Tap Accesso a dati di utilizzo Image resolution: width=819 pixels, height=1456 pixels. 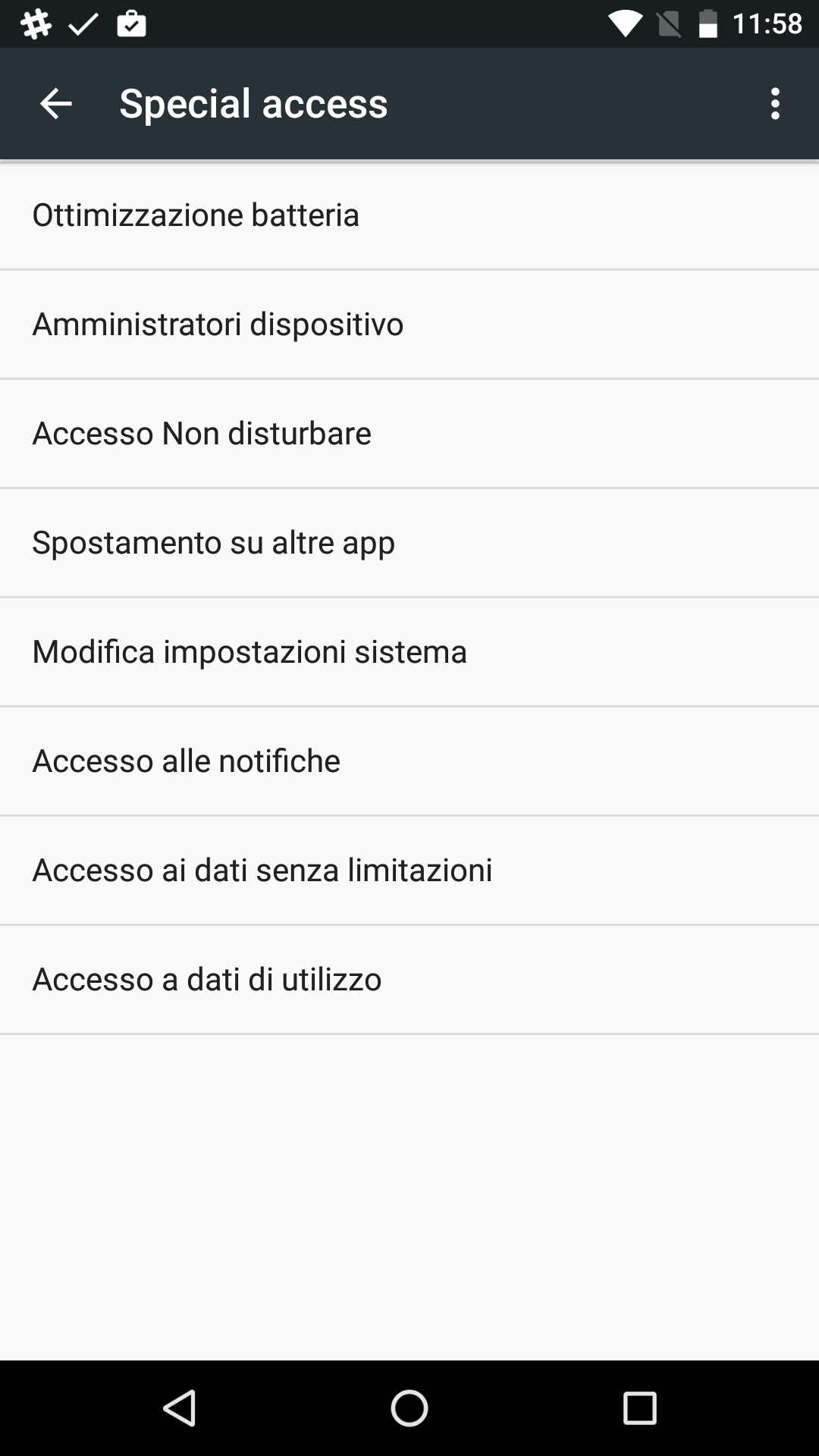click(x=409, y=980)
